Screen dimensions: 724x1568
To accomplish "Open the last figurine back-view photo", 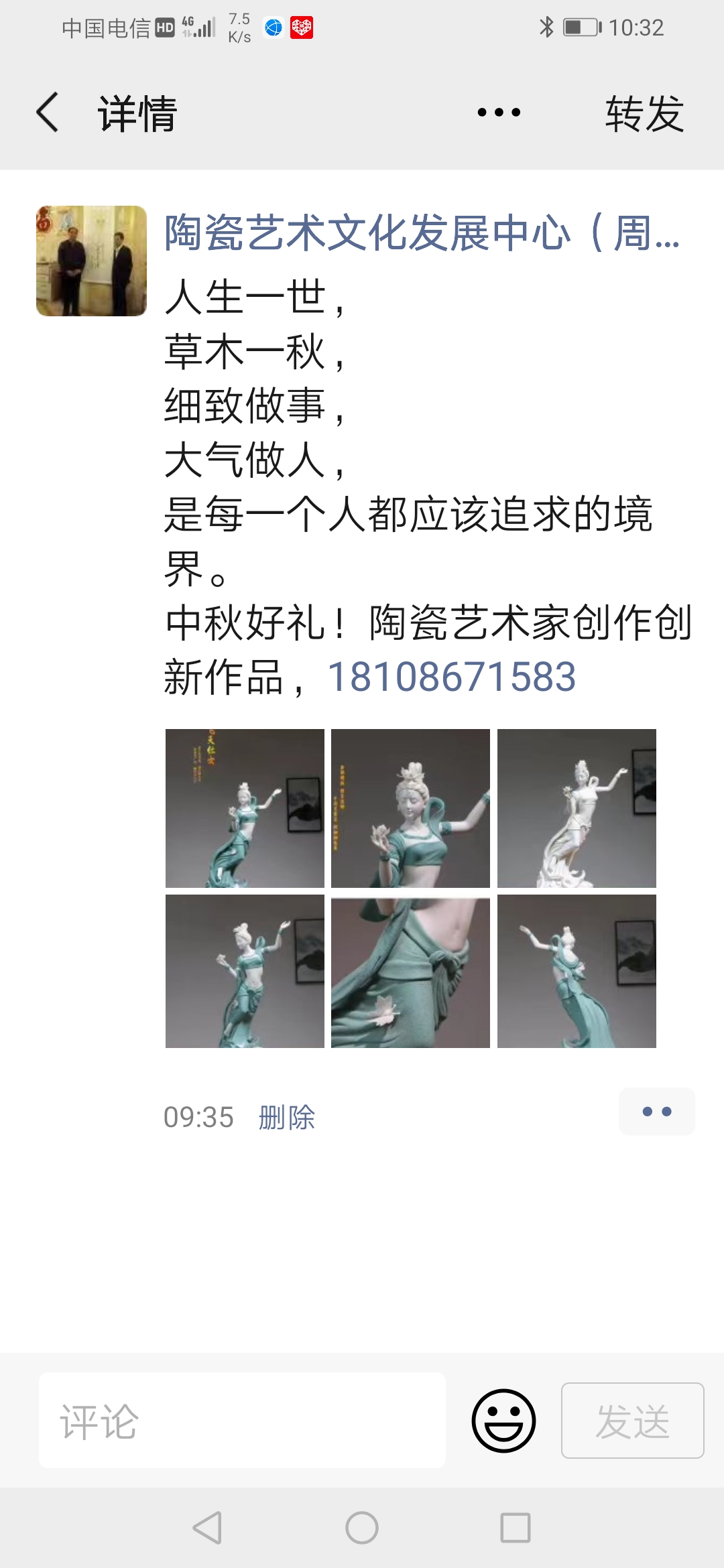I will click(x=577, y=971).
